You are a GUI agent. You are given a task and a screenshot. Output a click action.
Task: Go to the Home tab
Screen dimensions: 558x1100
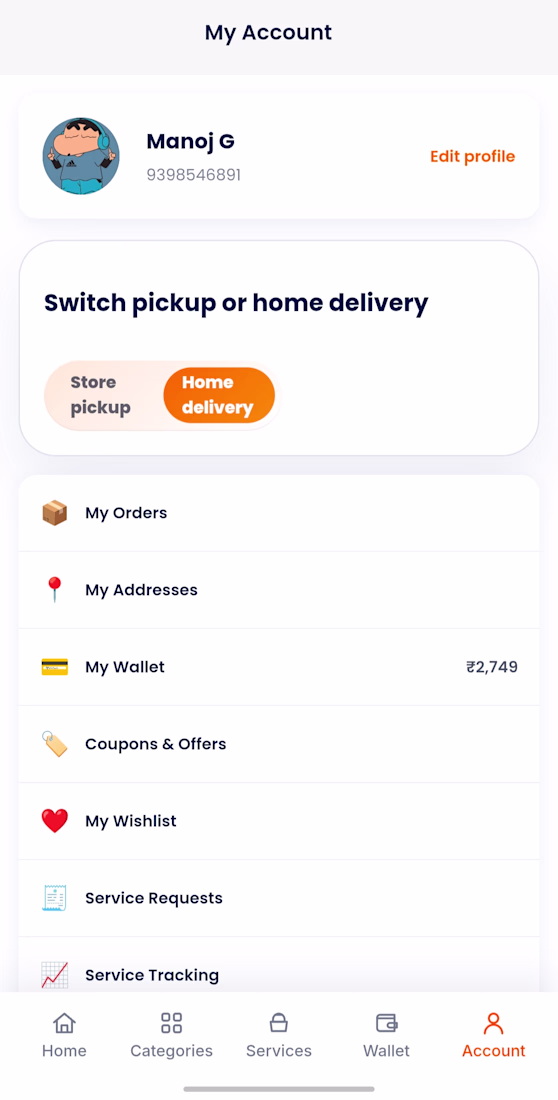(x=65, y=1035)
